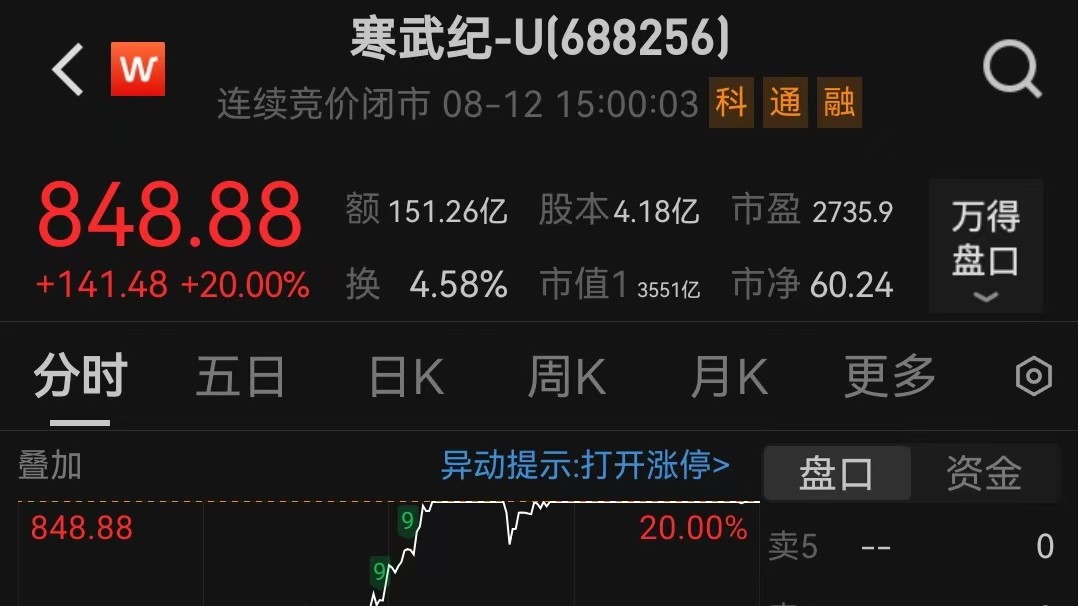
Task: Select the 盘口 panel tab
Action: coord(837,473)
